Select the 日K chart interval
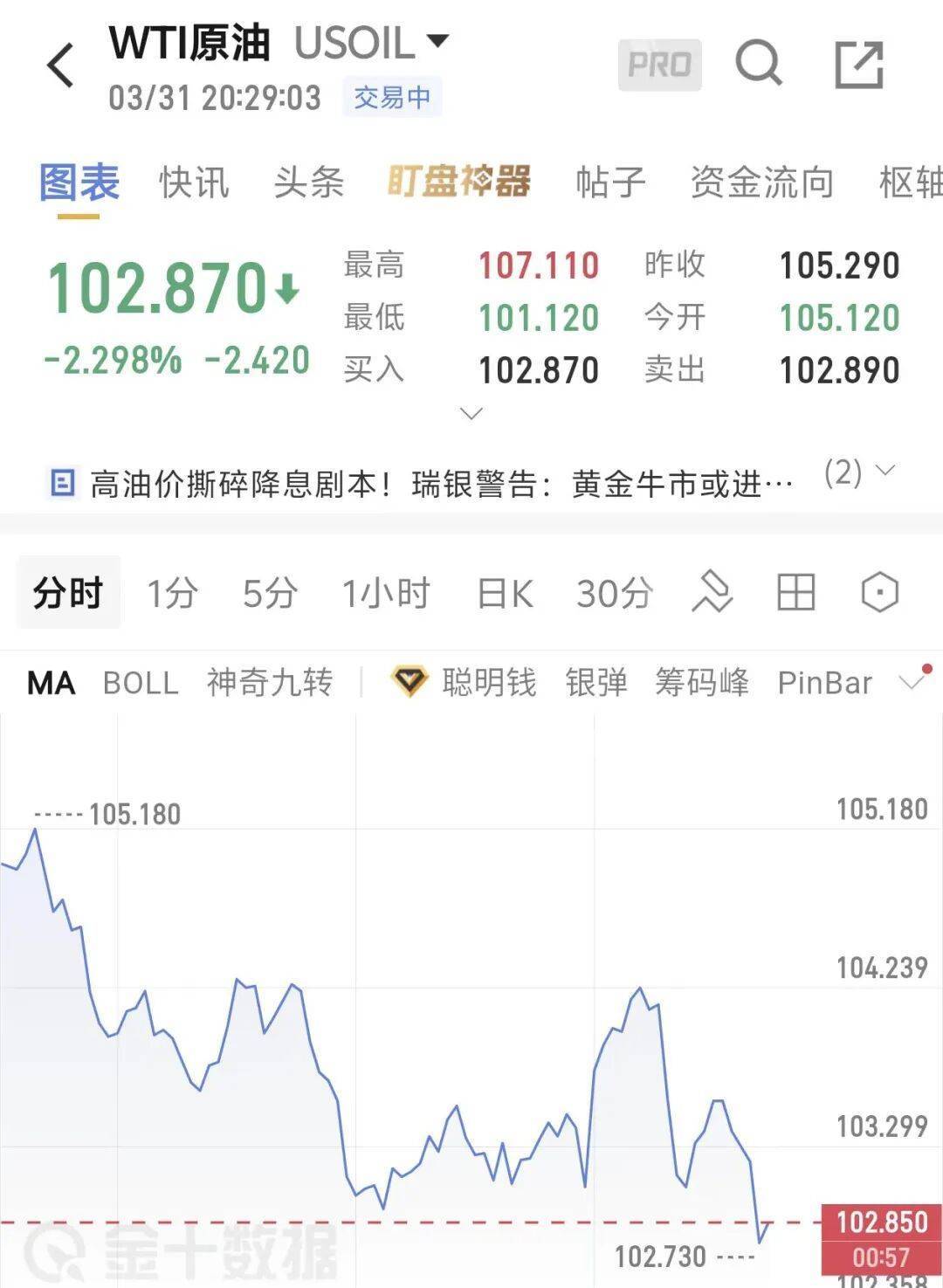This screenshot has width=943, height=1288. click(x=505, y=593)
